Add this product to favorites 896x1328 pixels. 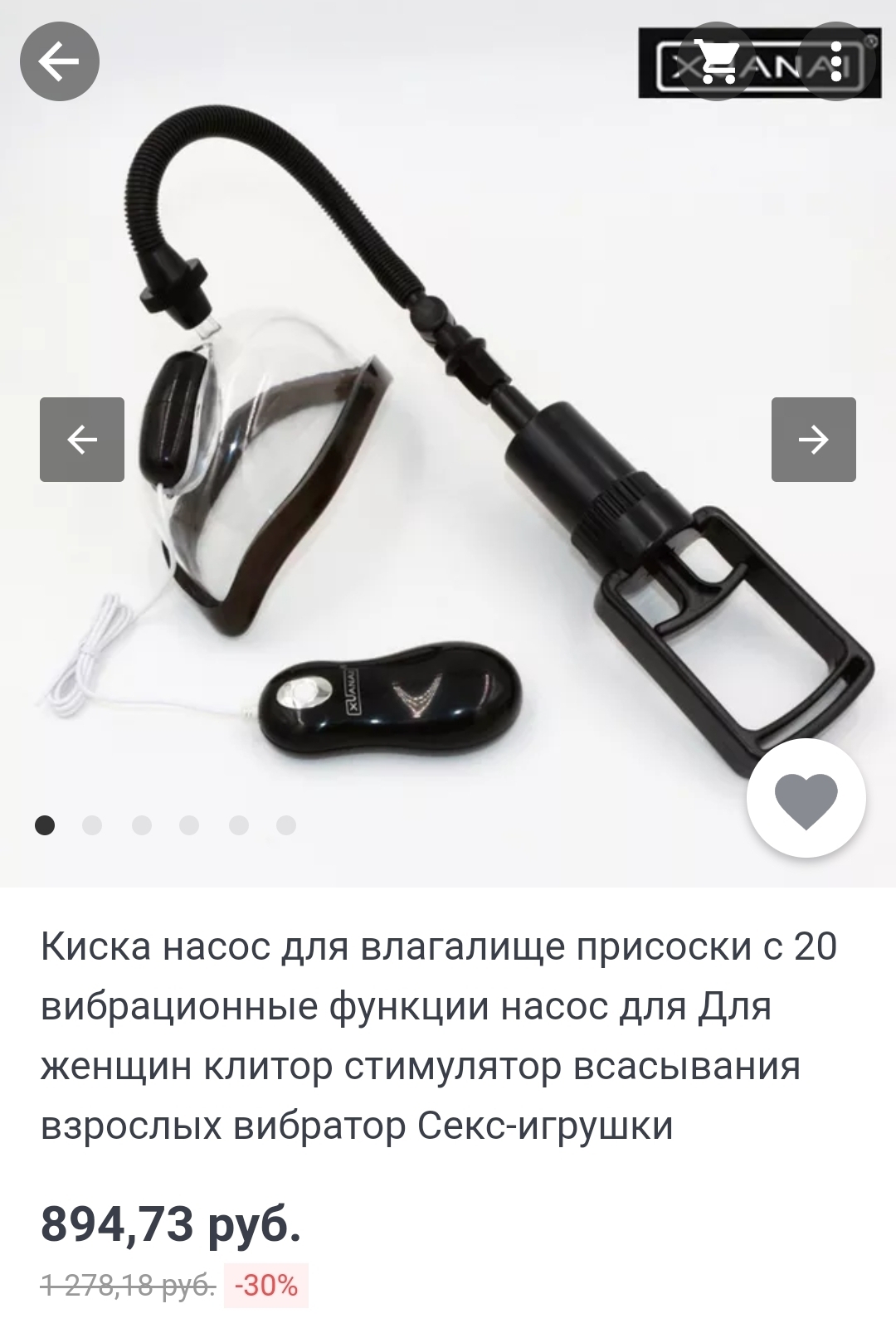806,799
